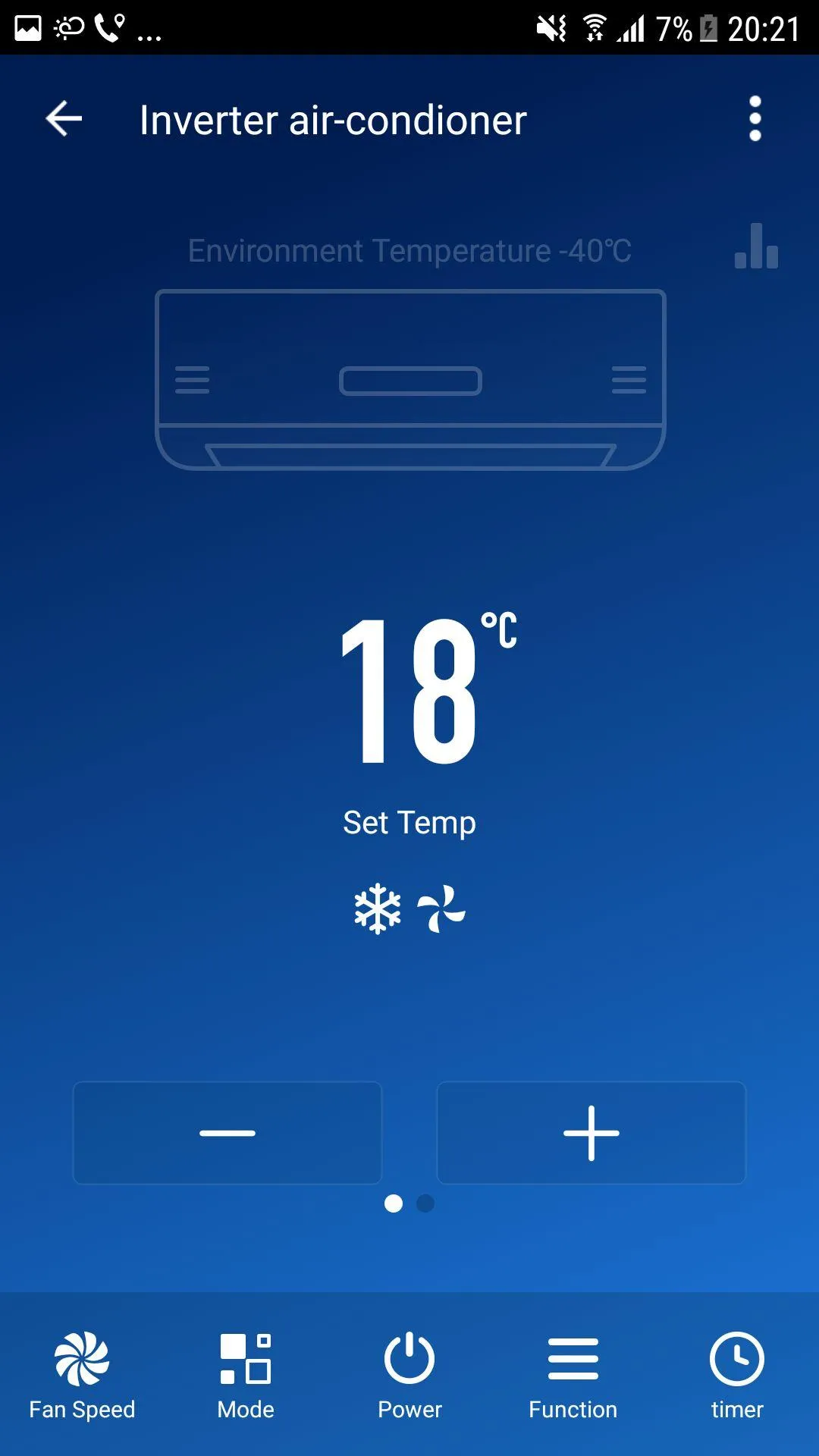Screen dimensions: 819x1456
Task: Open Fan Speed settings
Action: [82, 1374]
